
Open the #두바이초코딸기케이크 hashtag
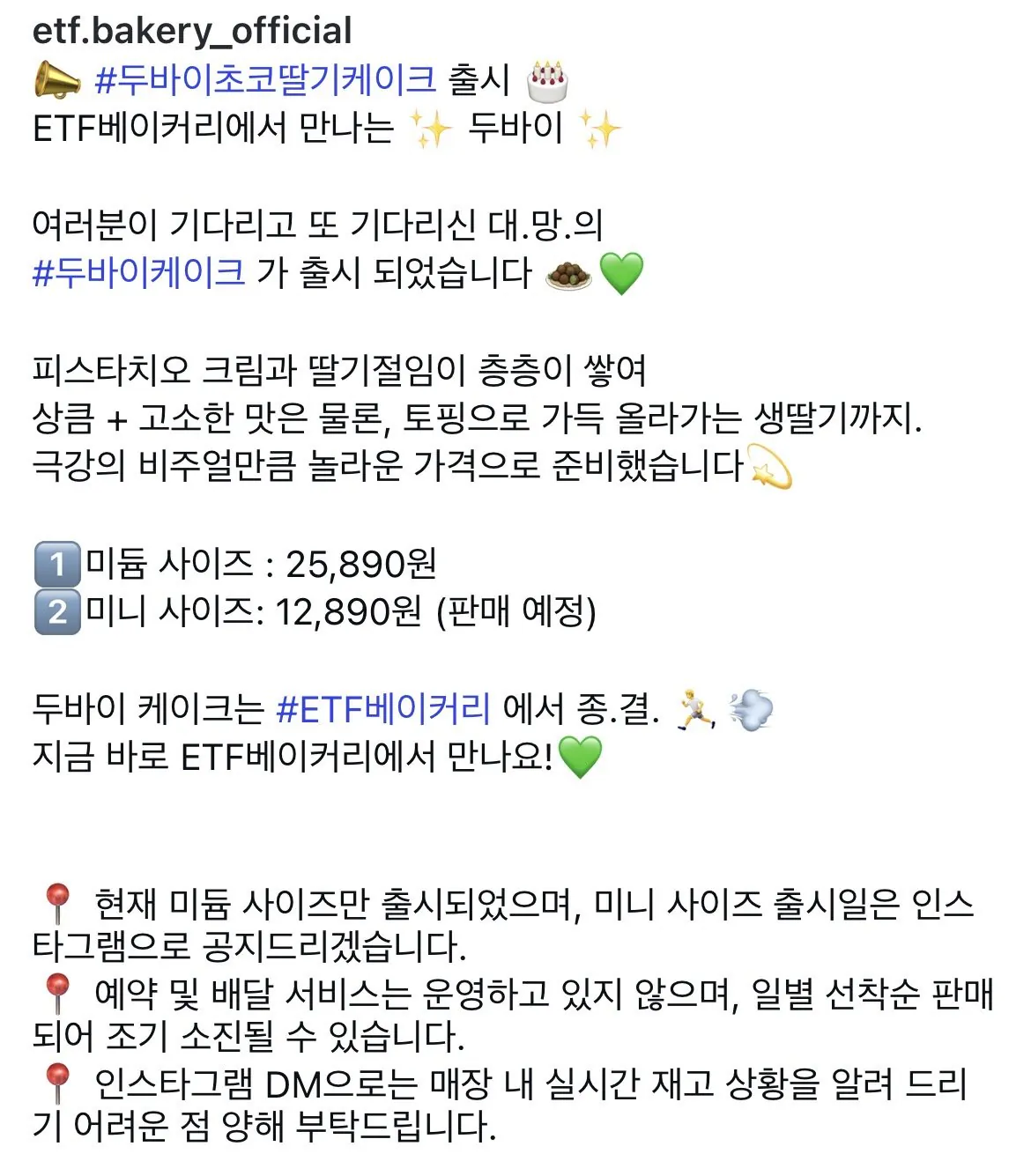click(x=264, y=80)
